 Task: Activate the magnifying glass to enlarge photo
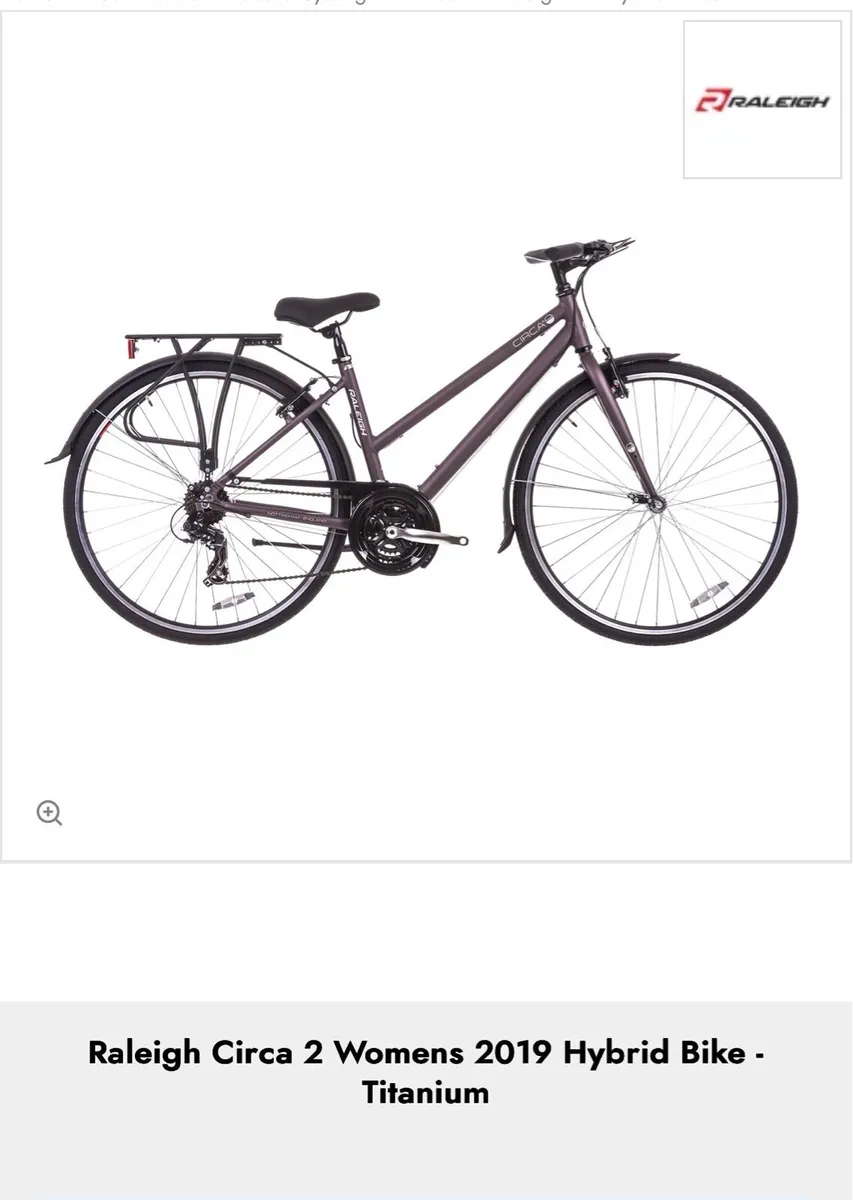[x=50, y=812]
